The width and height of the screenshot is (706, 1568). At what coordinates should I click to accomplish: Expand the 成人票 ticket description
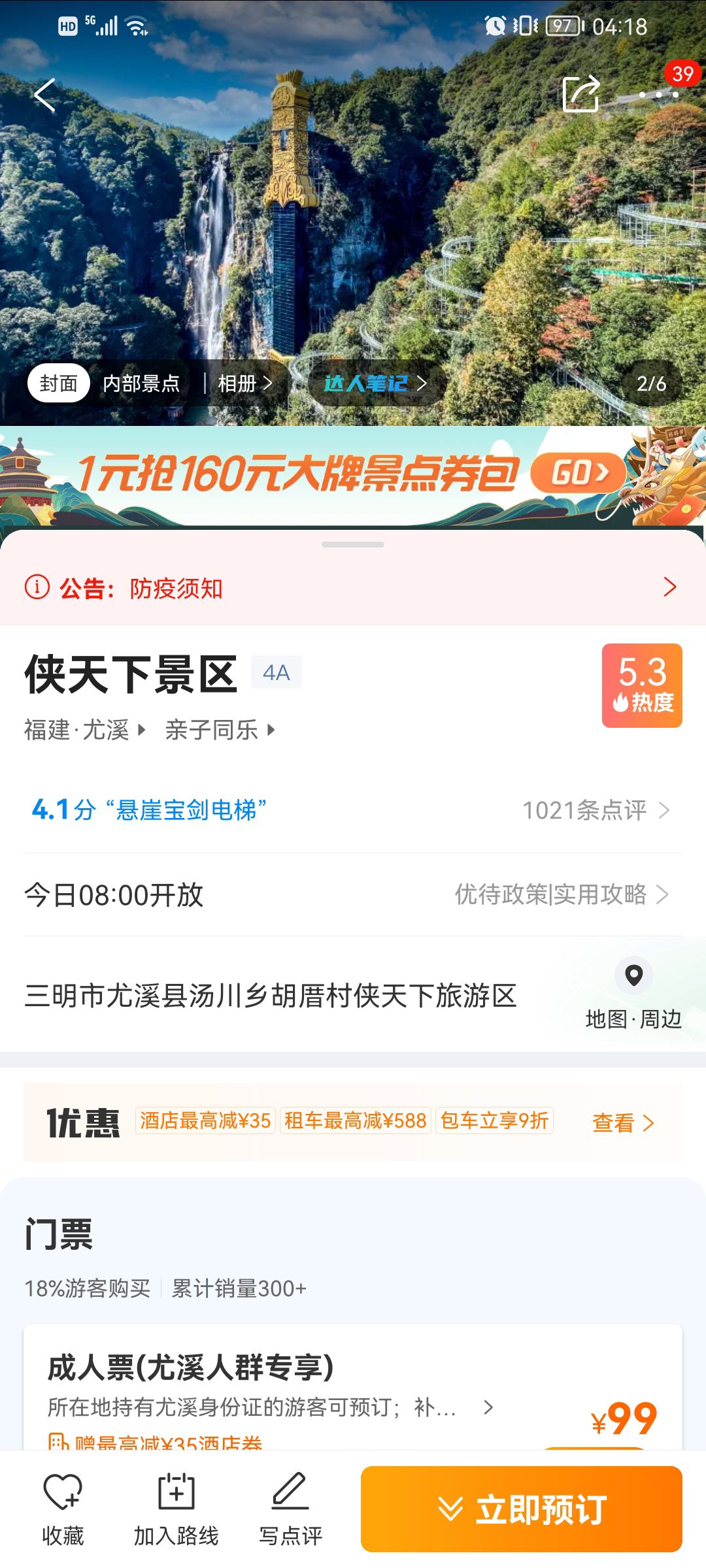271,1407
